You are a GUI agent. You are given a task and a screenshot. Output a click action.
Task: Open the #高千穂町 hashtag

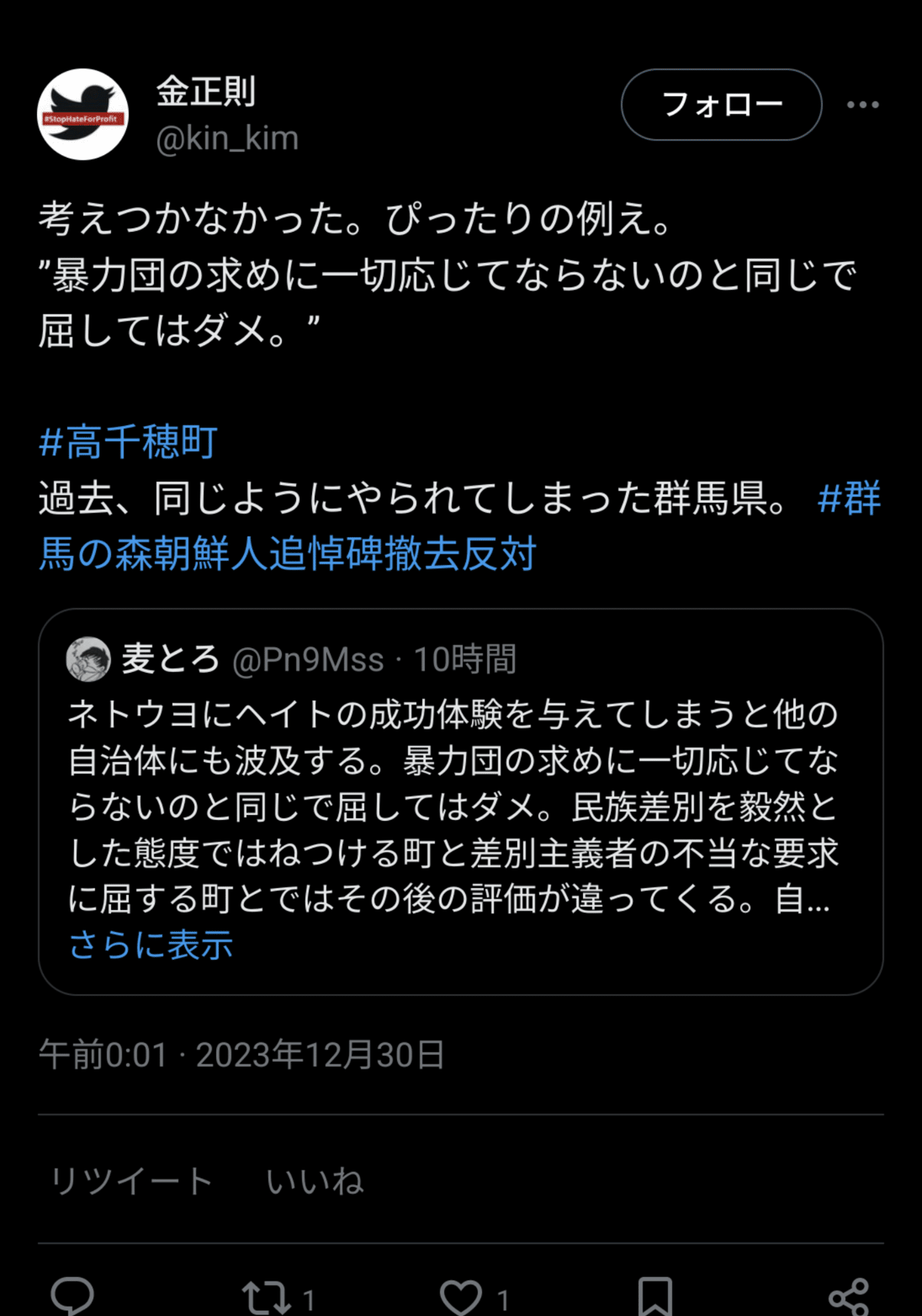coord(128,442)
